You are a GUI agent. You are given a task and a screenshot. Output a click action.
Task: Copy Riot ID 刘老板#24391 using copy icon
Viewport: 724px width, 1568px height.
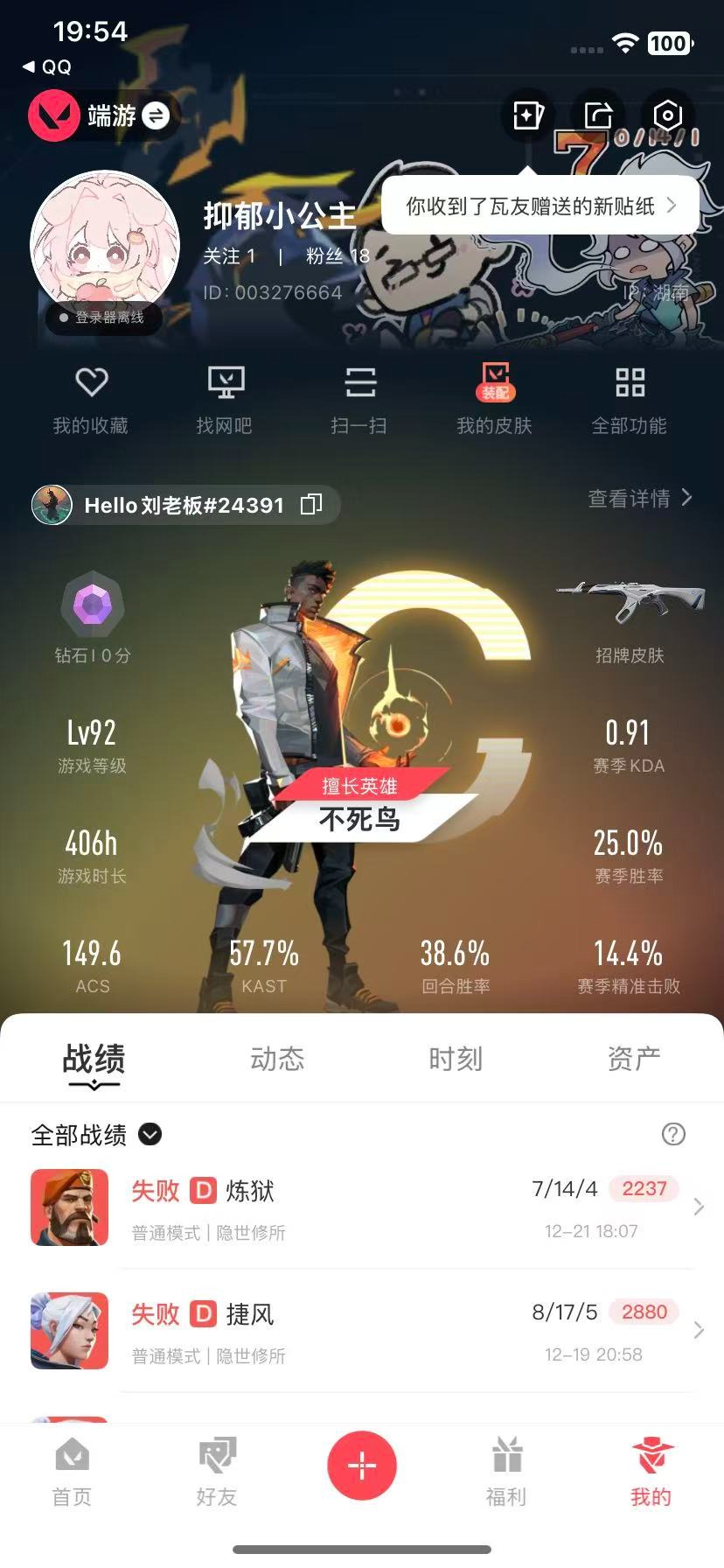click(312, 505)
